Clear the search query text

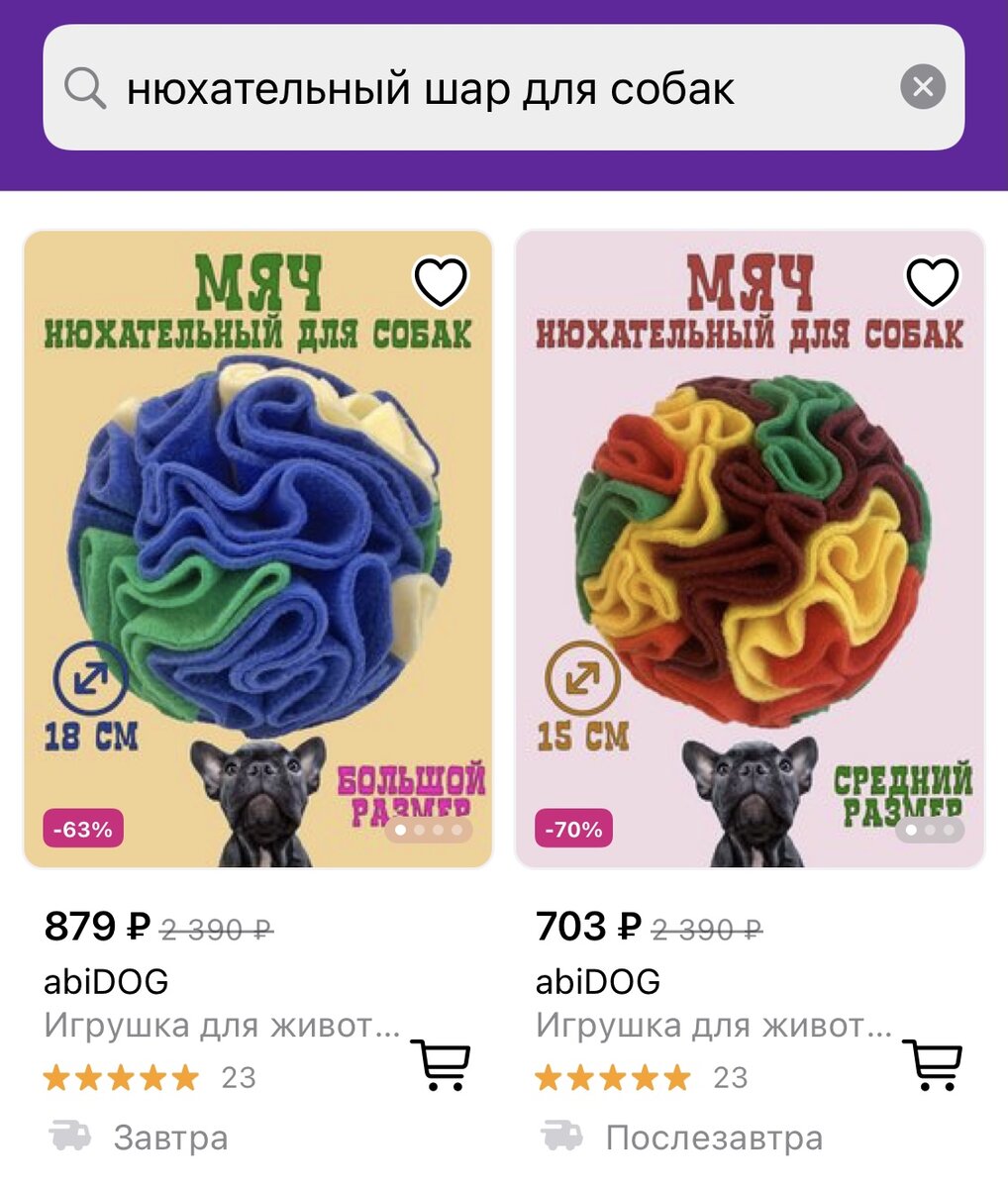pyautogui.click(x=923, y=88)
